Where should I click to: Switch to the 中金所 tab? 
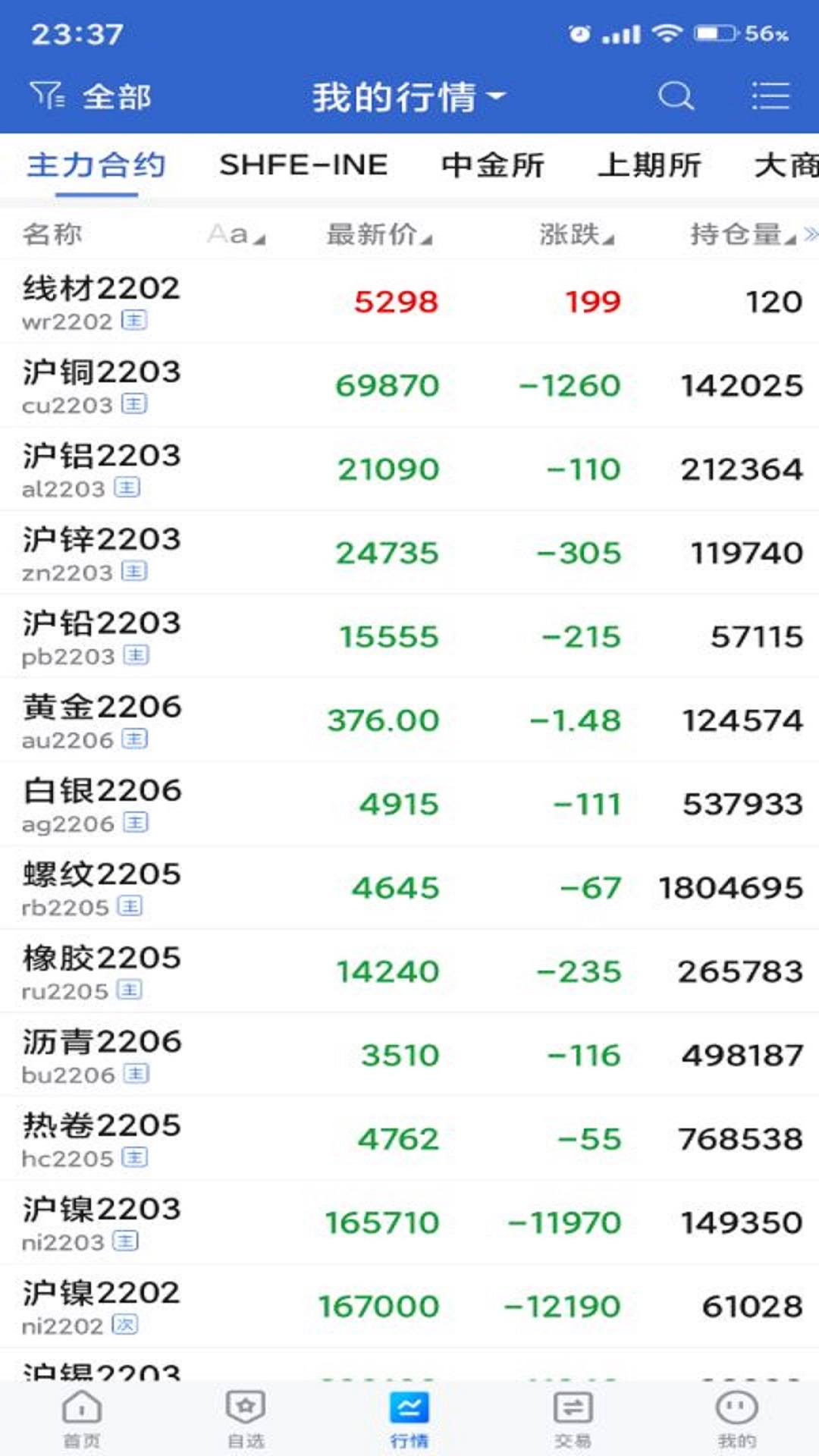[x=493, y=165]
